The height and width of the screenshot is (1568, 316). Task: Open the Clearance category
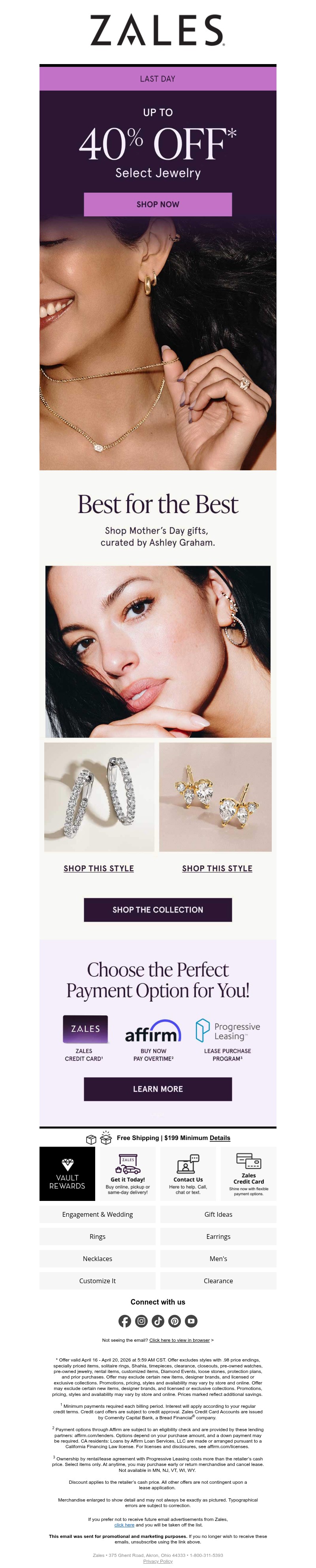[218, 1281]
